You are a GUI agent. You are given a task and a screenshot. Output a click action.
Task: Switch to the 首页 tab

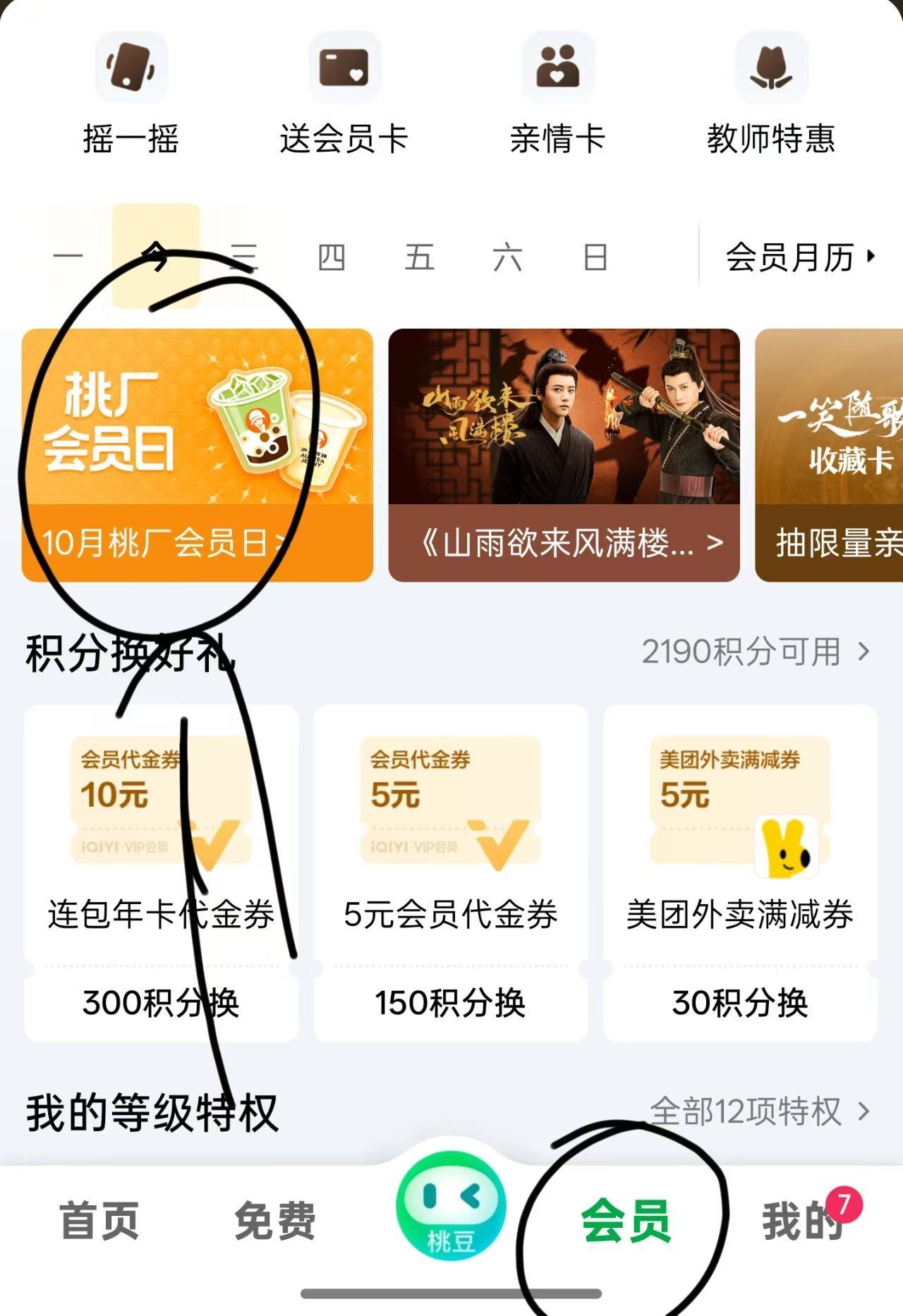point(99,1221)
